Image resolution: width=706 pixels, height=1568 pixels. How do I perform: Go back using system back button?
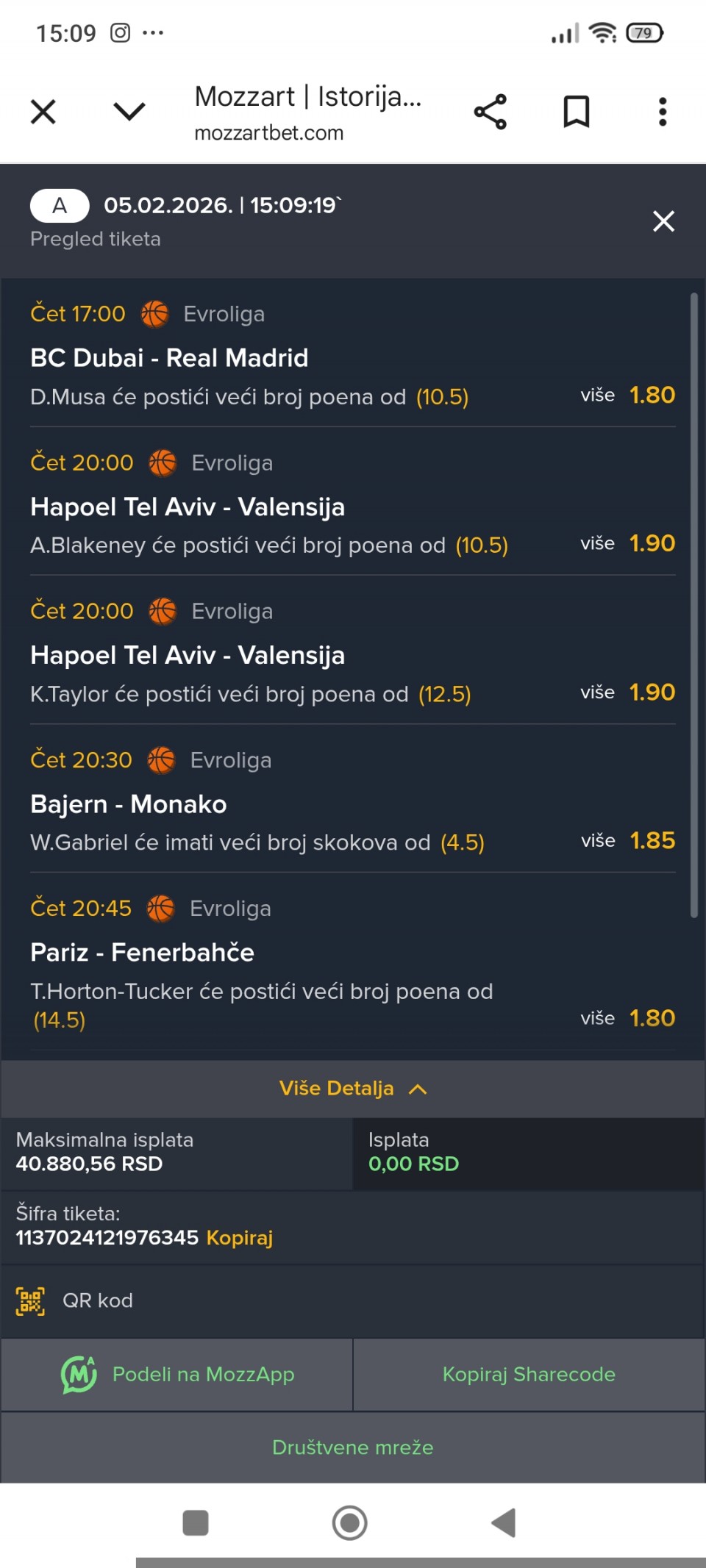tap(504, 1522)
